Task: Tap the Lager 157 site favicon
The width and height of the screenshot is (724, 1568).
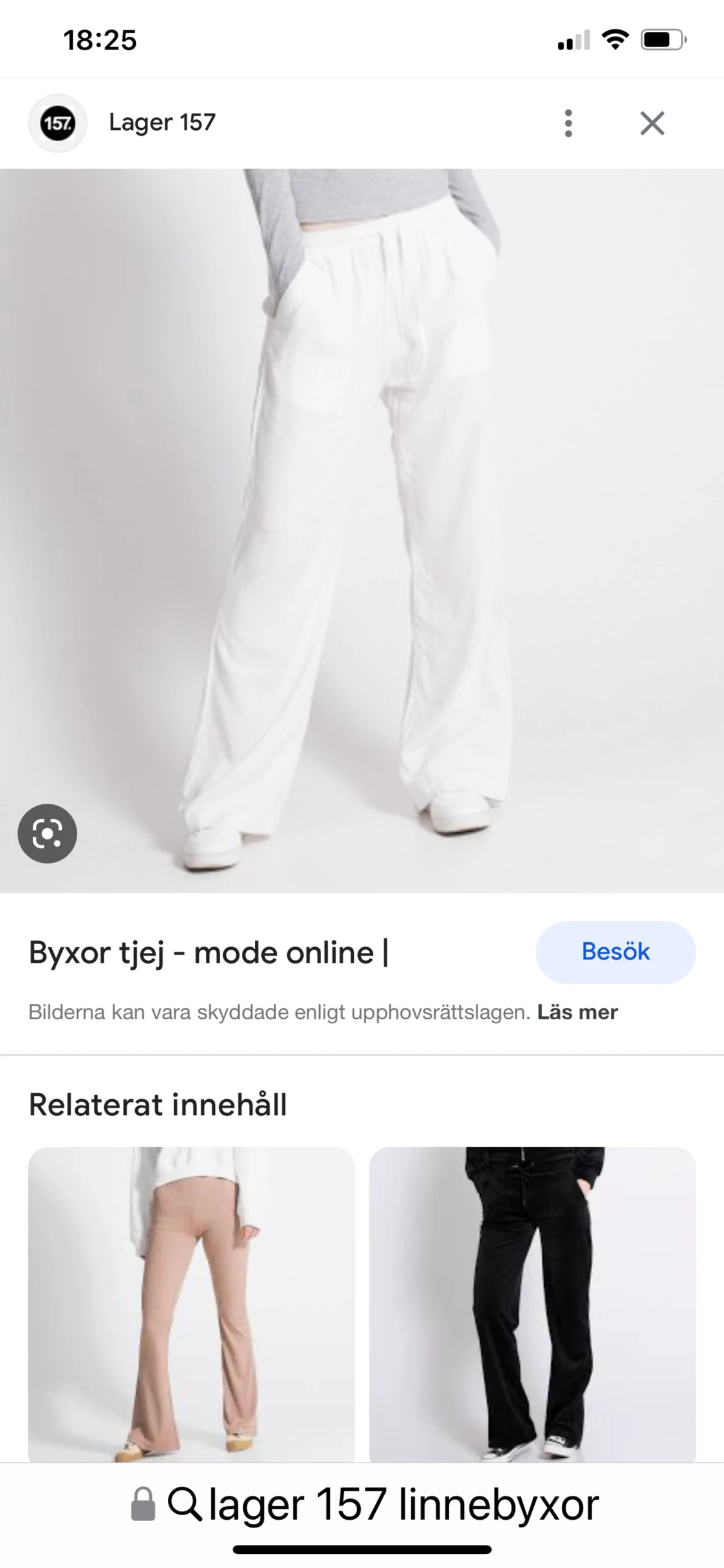Action: pyautogui.click(x=57, y=123)
